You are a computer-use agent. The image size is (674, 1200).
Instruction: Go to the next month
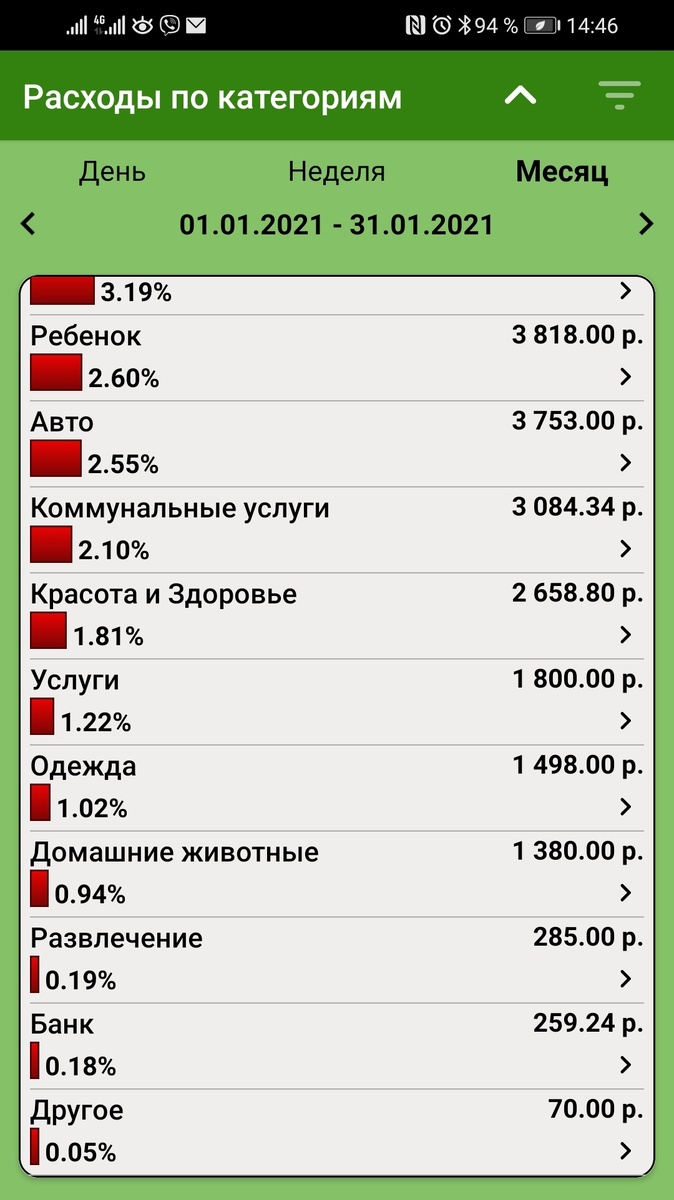(646, 224)
